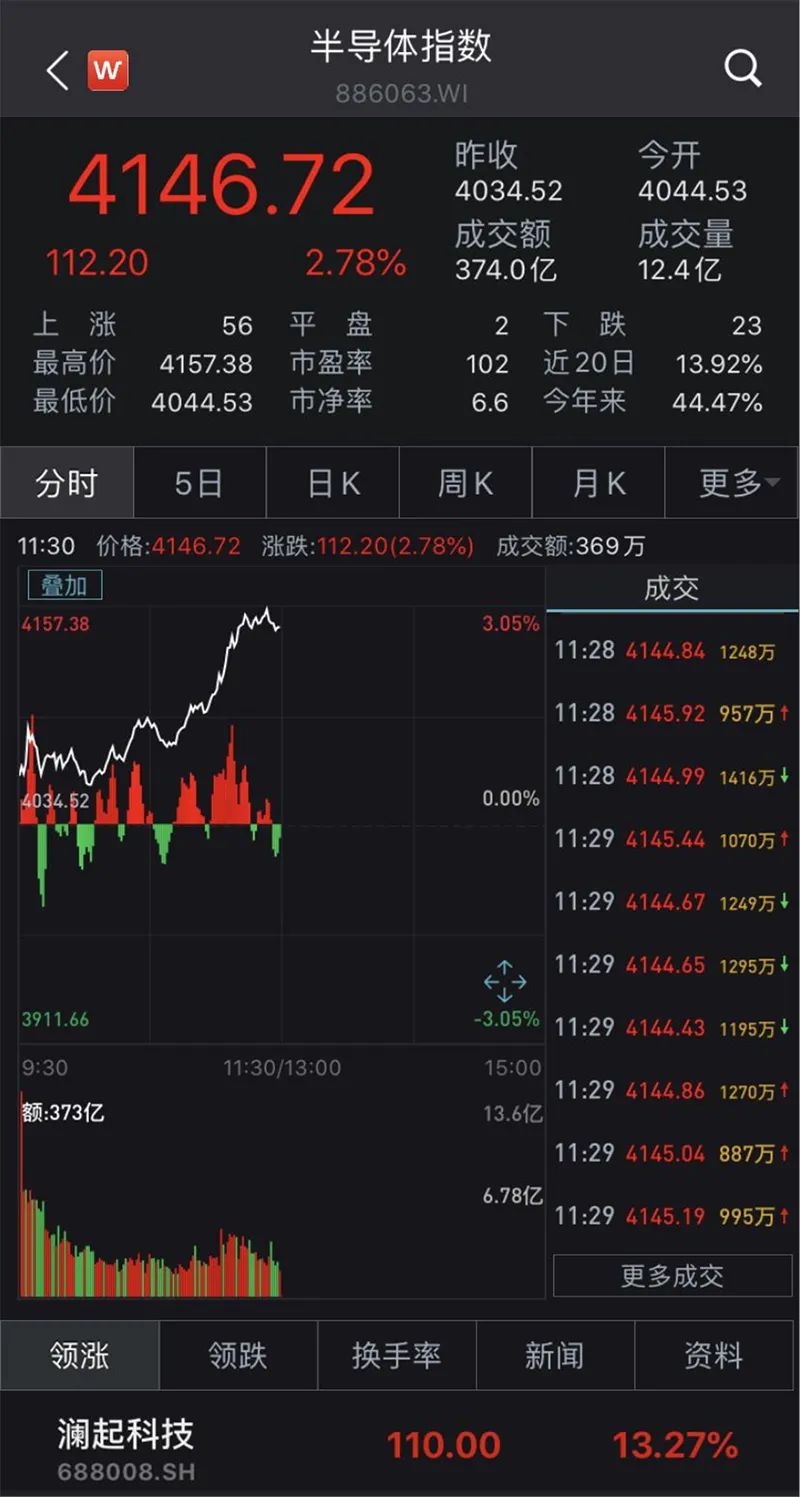Open the 资料 information tab

pos(714,1356)
